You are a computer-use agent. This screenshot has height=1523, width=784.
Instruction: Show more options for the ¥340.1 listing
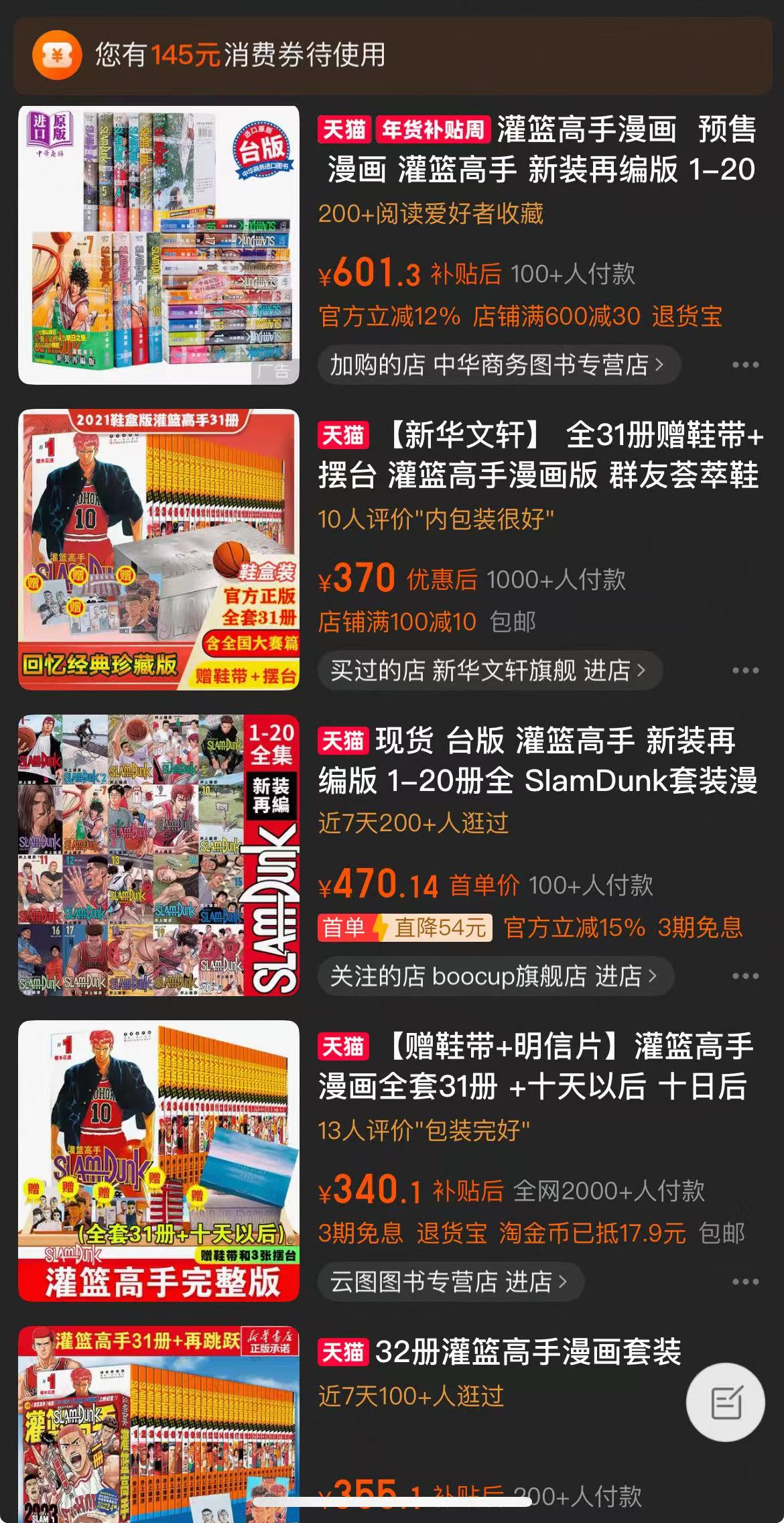(745, 1282)
